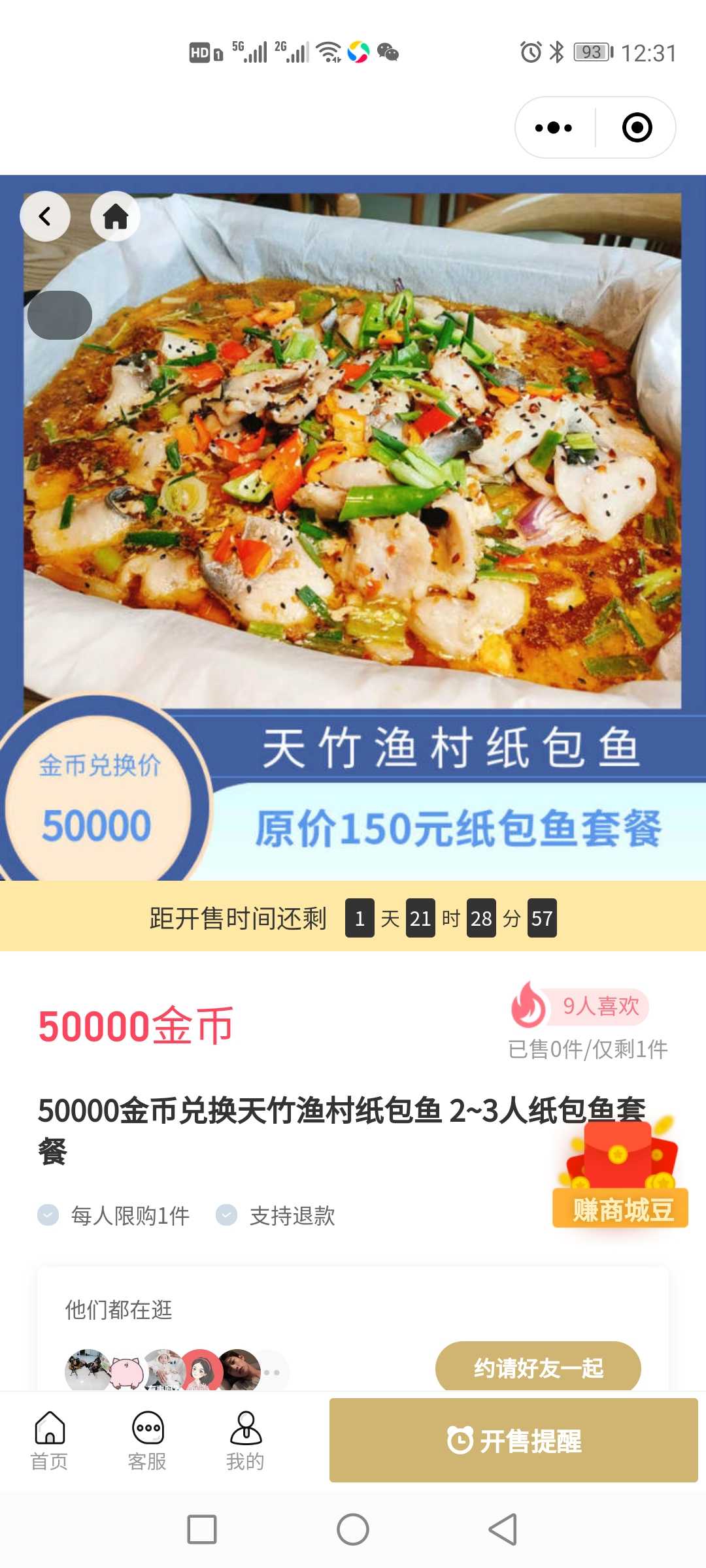The height and width of the screenshot is (1568, 706).
Task: Set a 开售提醒 sale reminder
Action: [514, 1440]
